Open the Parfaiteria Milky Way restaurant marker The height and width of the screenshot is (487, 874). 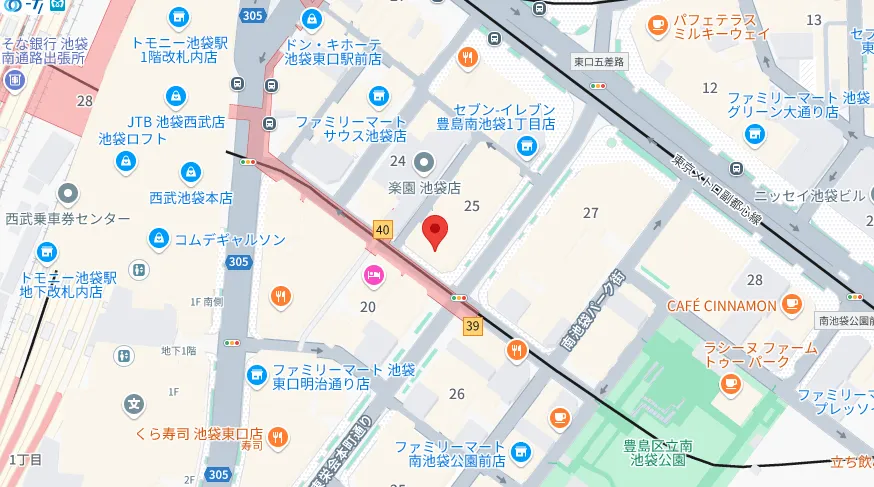658,24
